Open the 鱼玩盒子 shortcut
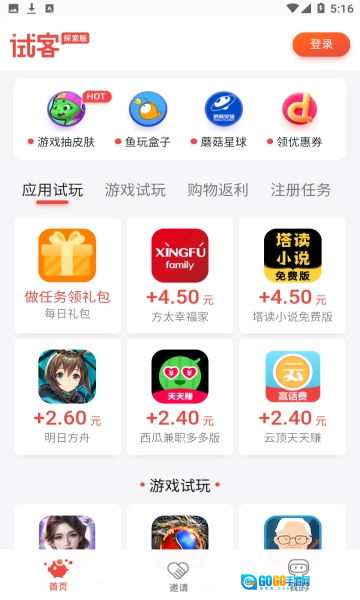Image resolution: width=360 pixels, height=600 pixels. click(x=148, y=120)
